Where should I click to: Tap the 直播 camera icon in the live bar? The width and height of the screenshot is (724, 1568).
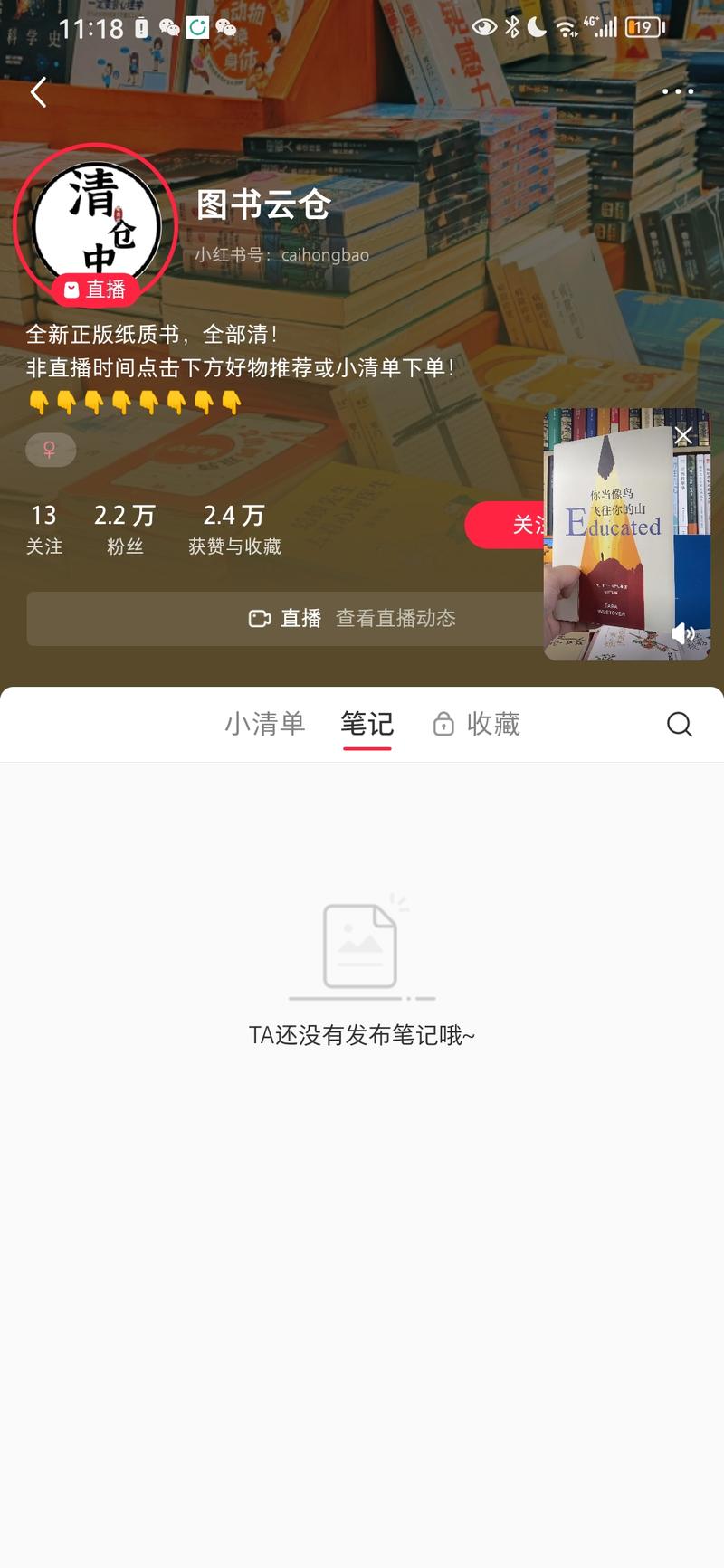pos(262,618)
